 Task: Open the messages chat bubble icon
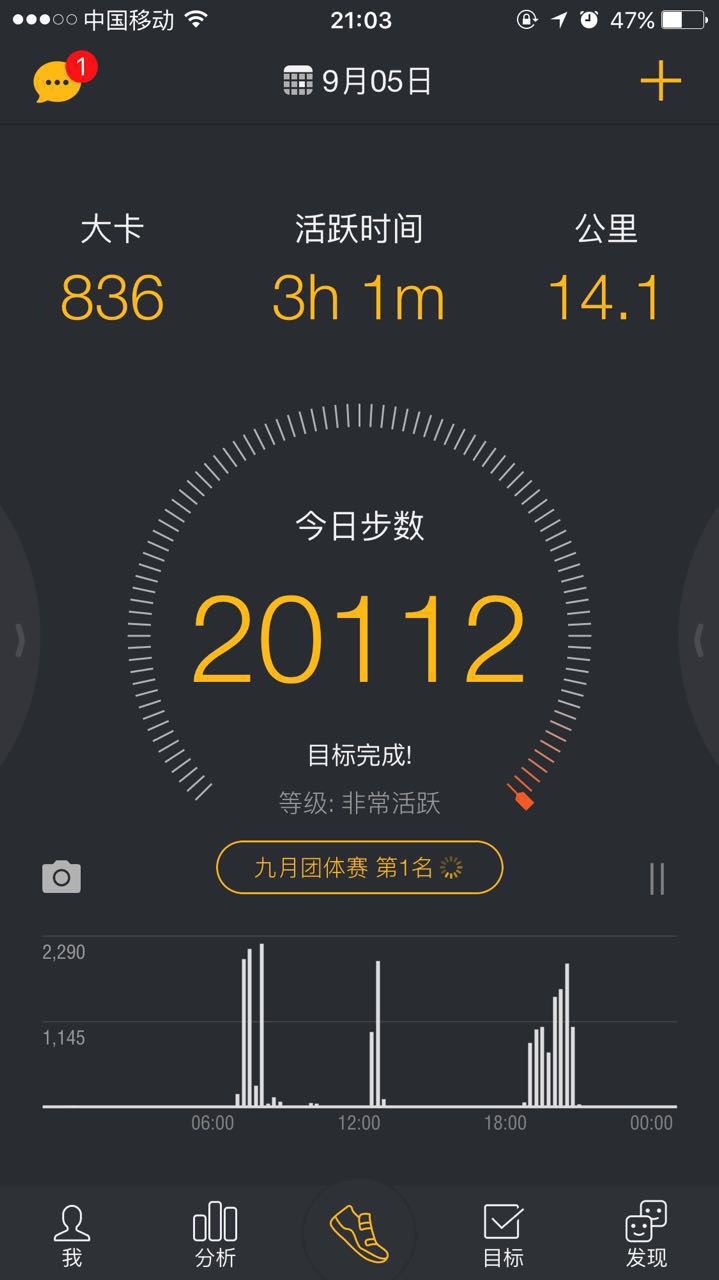58,82
